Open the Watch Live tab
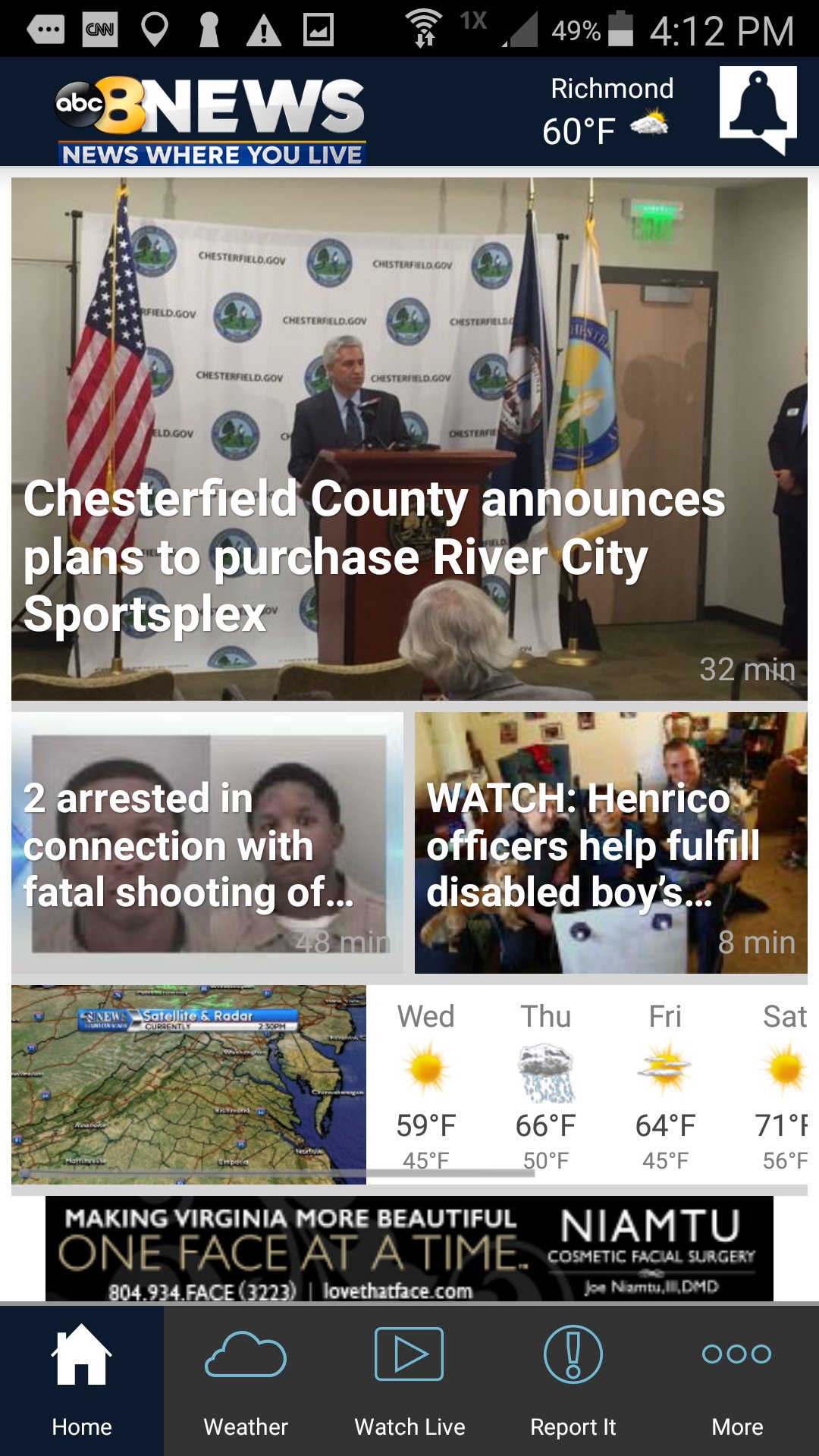The image size is (819, 1456). click(409, 1380)
